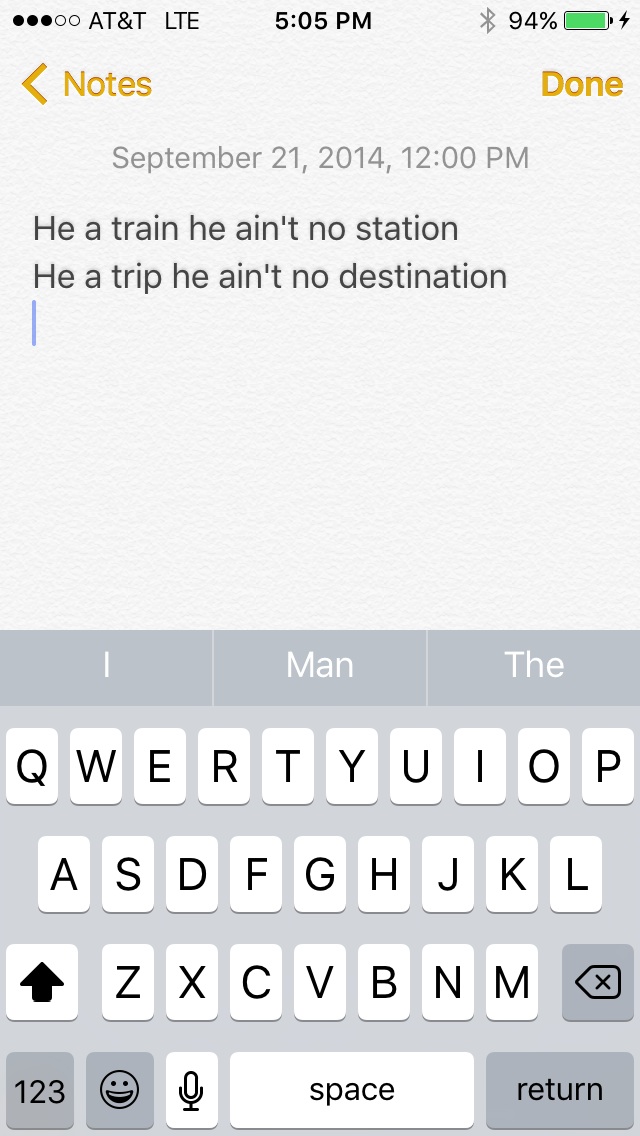Start dictation with the microphone key

point(192,1090)
